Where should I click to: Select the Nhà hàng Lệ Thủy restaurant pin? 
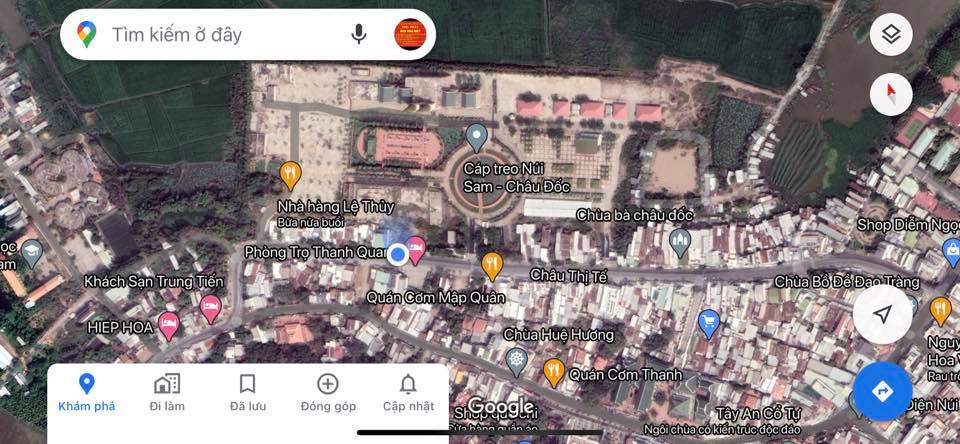(x=290, y=176)
